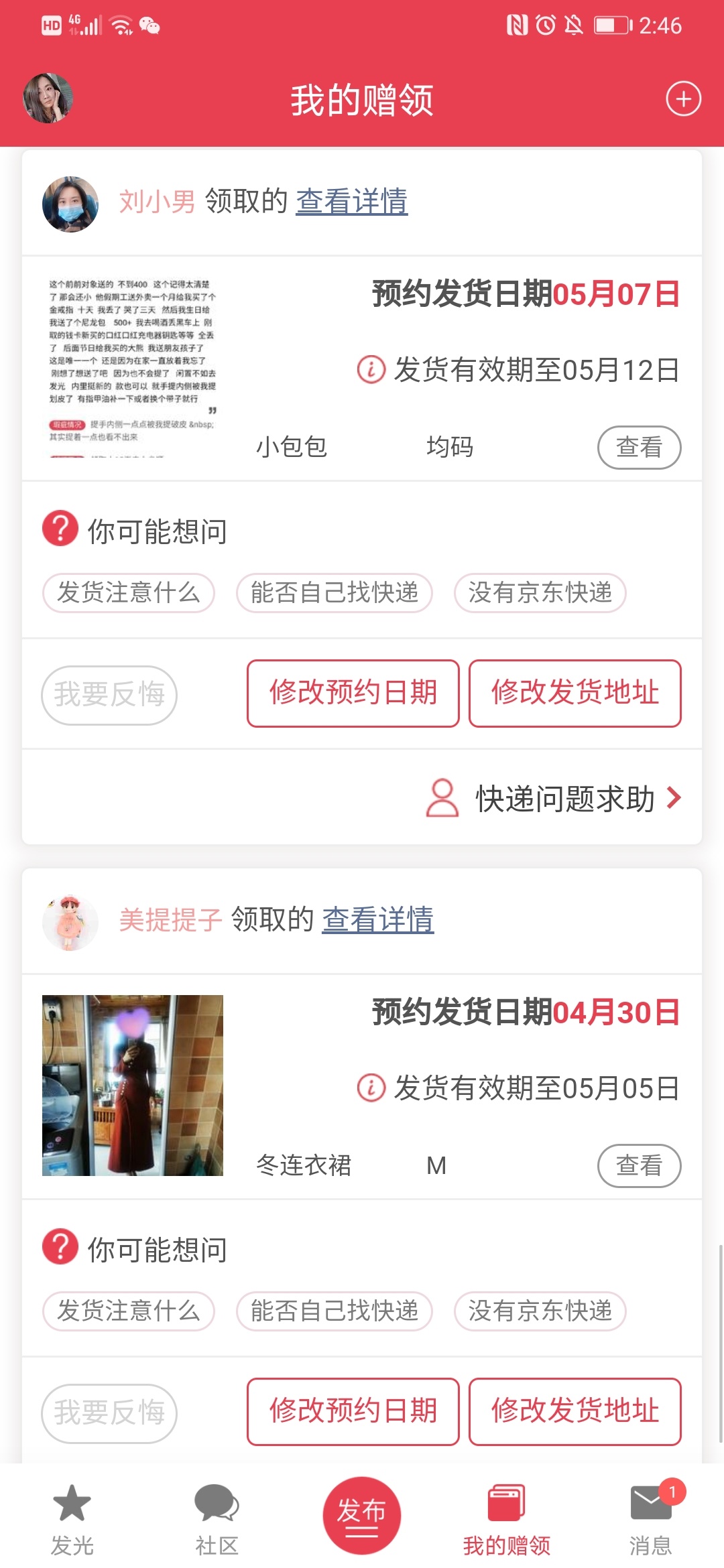Select 能否自己找快递 chip under 小包包 order
The width and height of the screenshot is (724, 1568).
[x=334, y=593]
